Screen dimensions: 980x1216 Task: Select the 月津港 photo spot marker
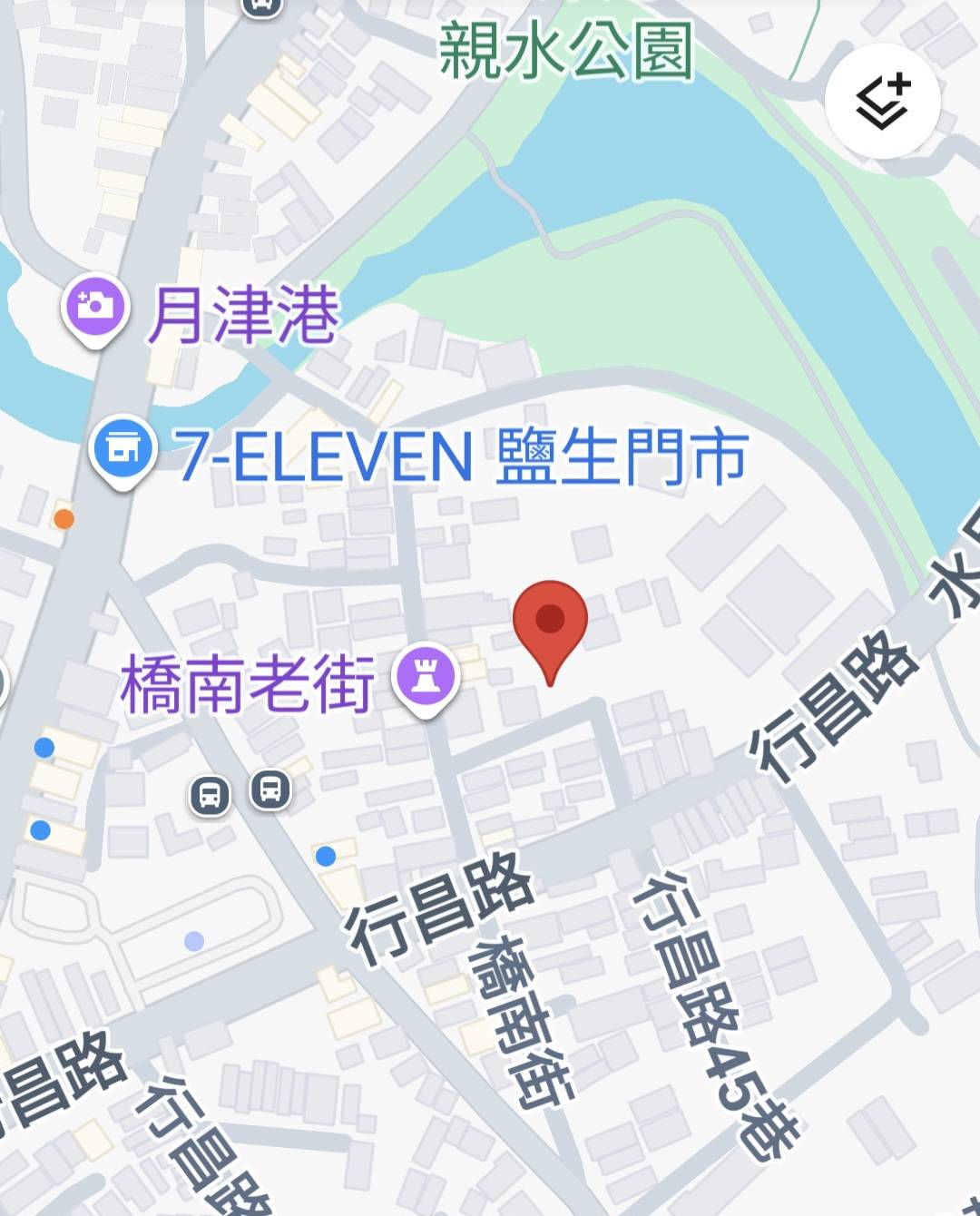click(x=95, y=307)
